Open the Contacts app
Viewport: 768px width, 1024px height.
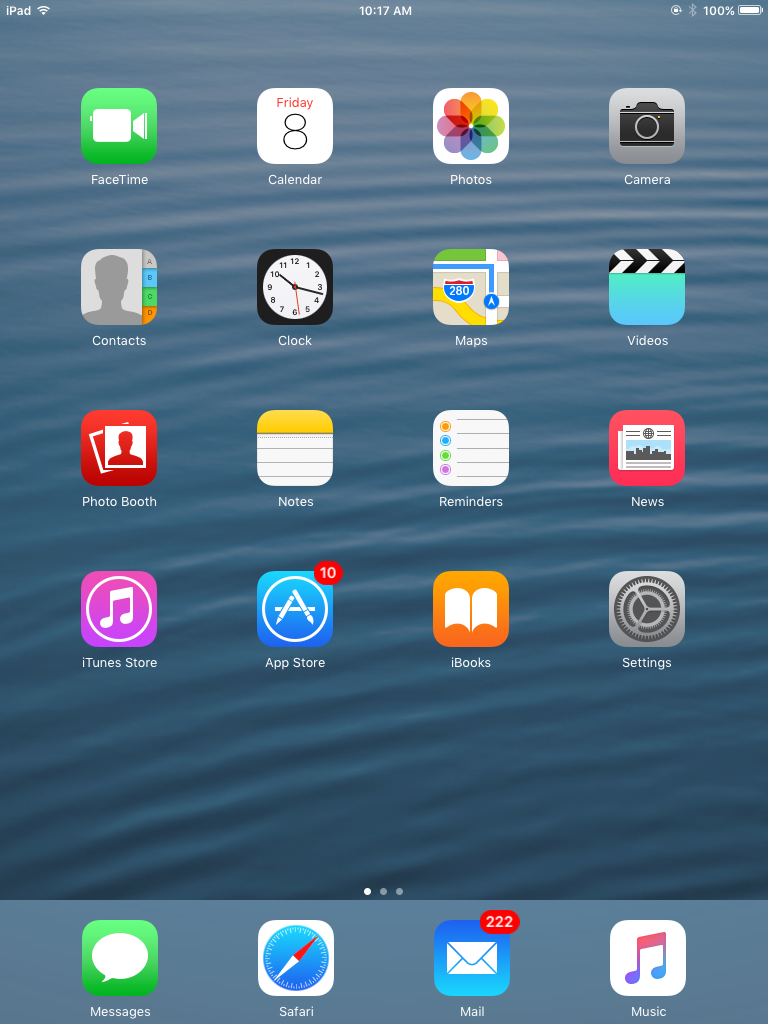point(119,287)
